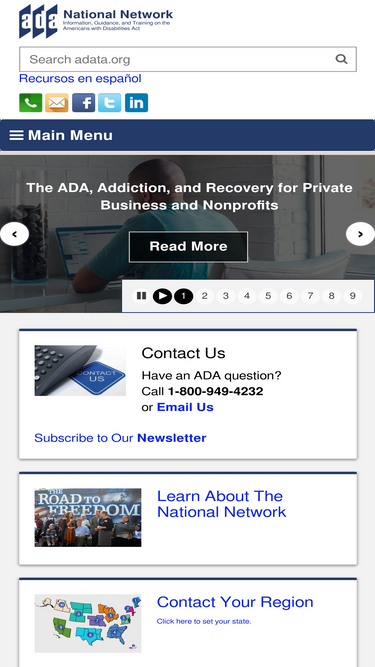Open Recursos en español link
375x667 pixels.
pos(80,79)
